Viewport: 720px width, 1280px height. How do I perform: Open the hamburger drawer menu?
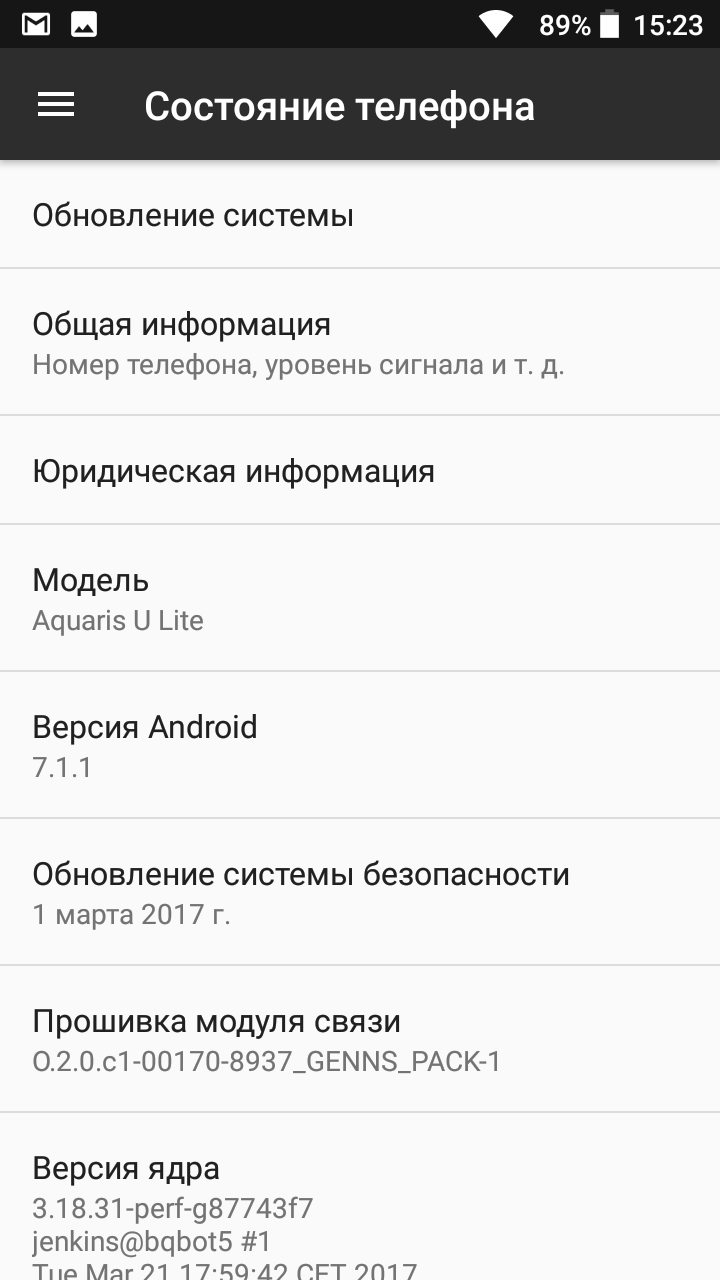[x=56, y=105]
